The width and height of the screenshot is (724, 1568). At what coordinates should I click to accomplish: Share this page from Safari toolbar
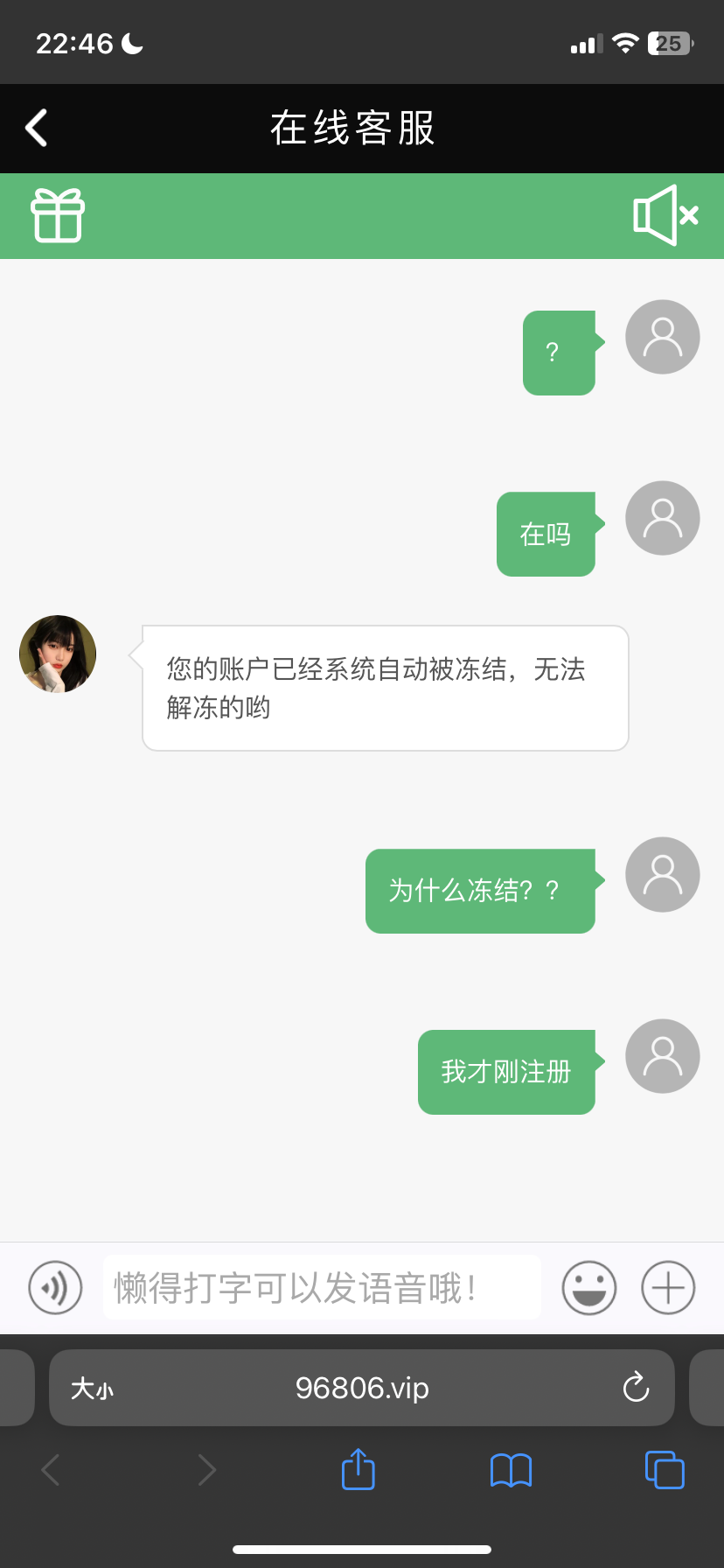coord(359,1469)
